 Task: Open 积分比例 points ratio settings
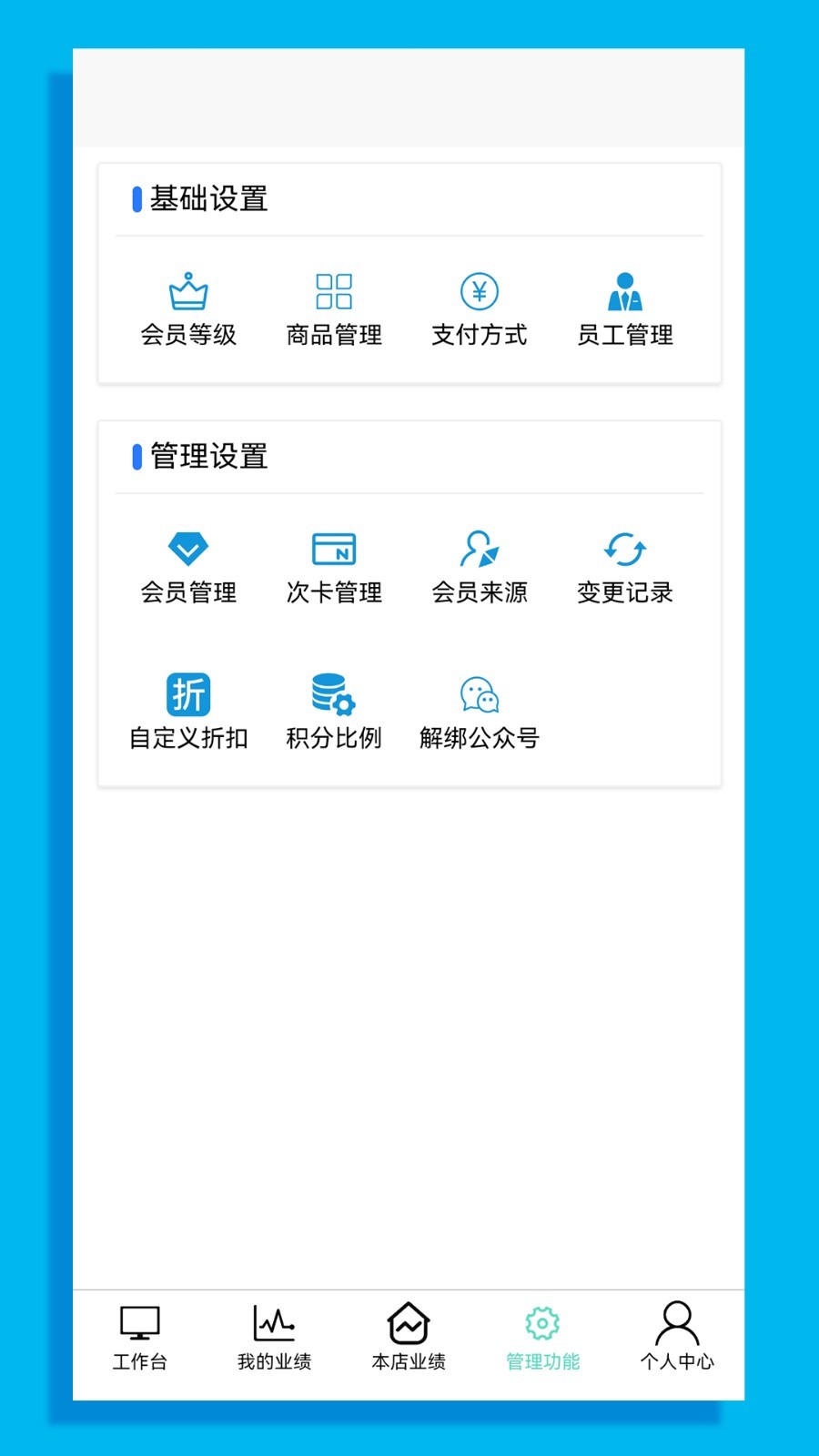[334, 713]
